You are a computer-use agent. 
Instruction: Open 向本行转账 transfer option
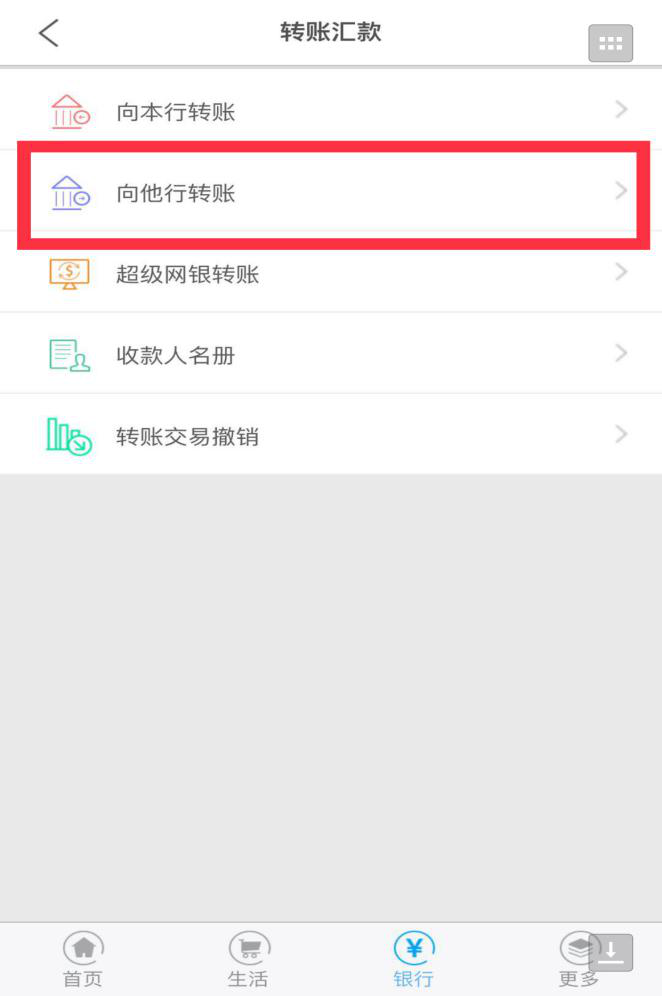330,111
